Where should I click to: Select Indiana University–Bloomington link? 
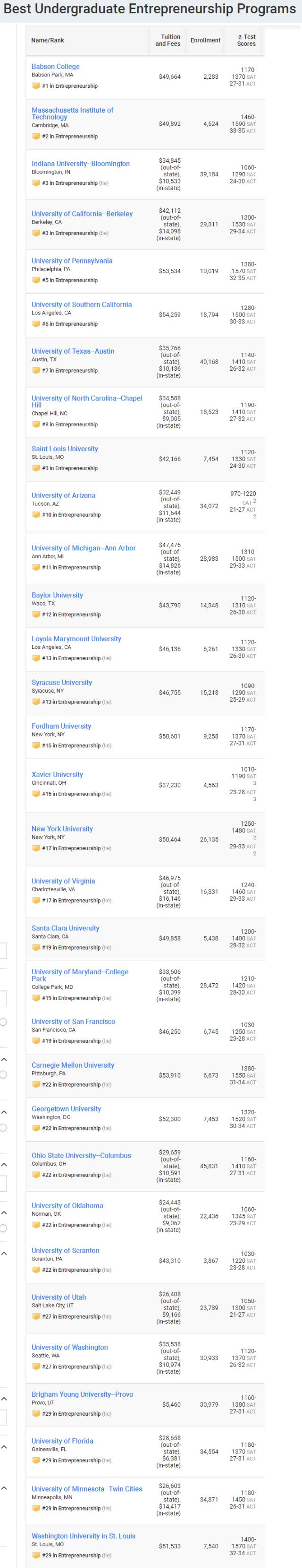(80, 164)
